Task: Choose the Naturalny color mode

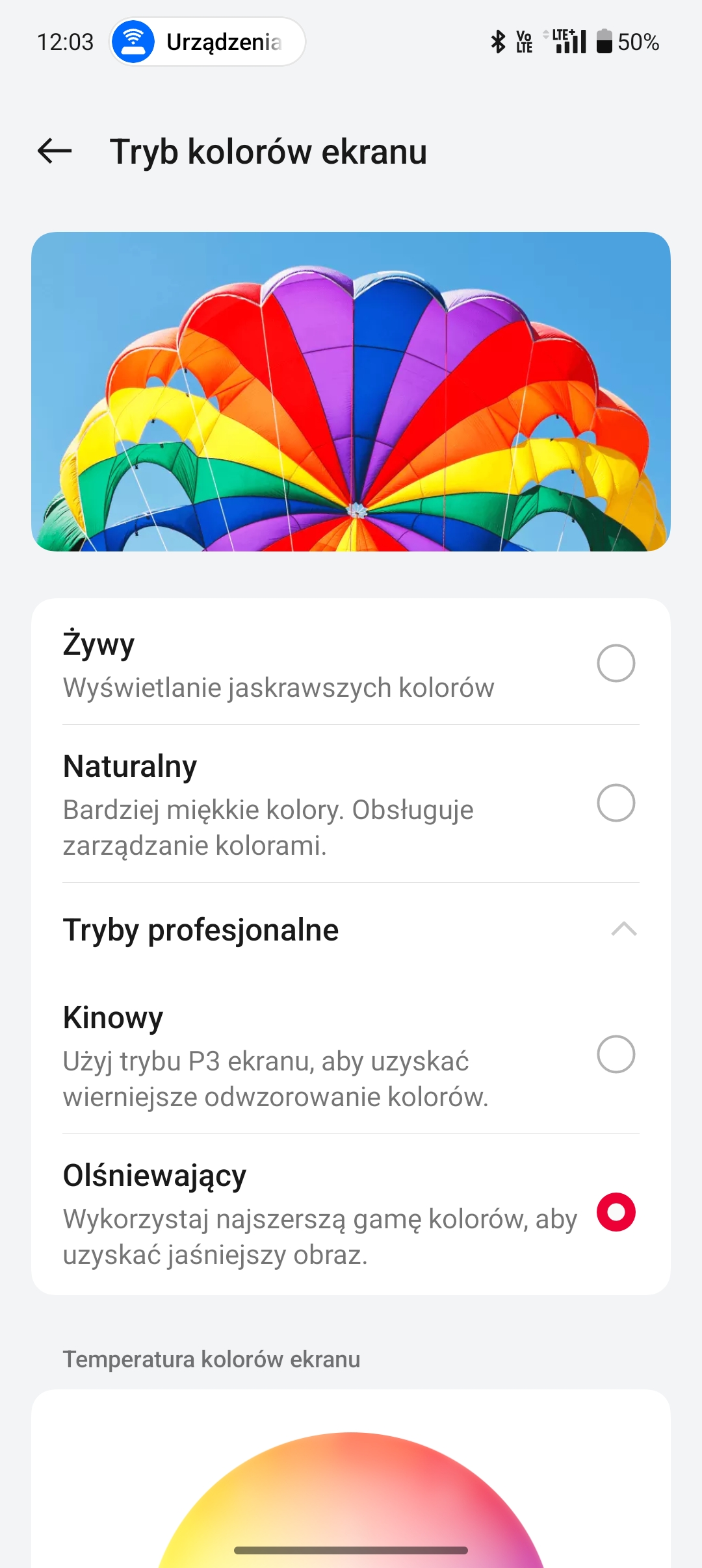Action: (351, 803)
